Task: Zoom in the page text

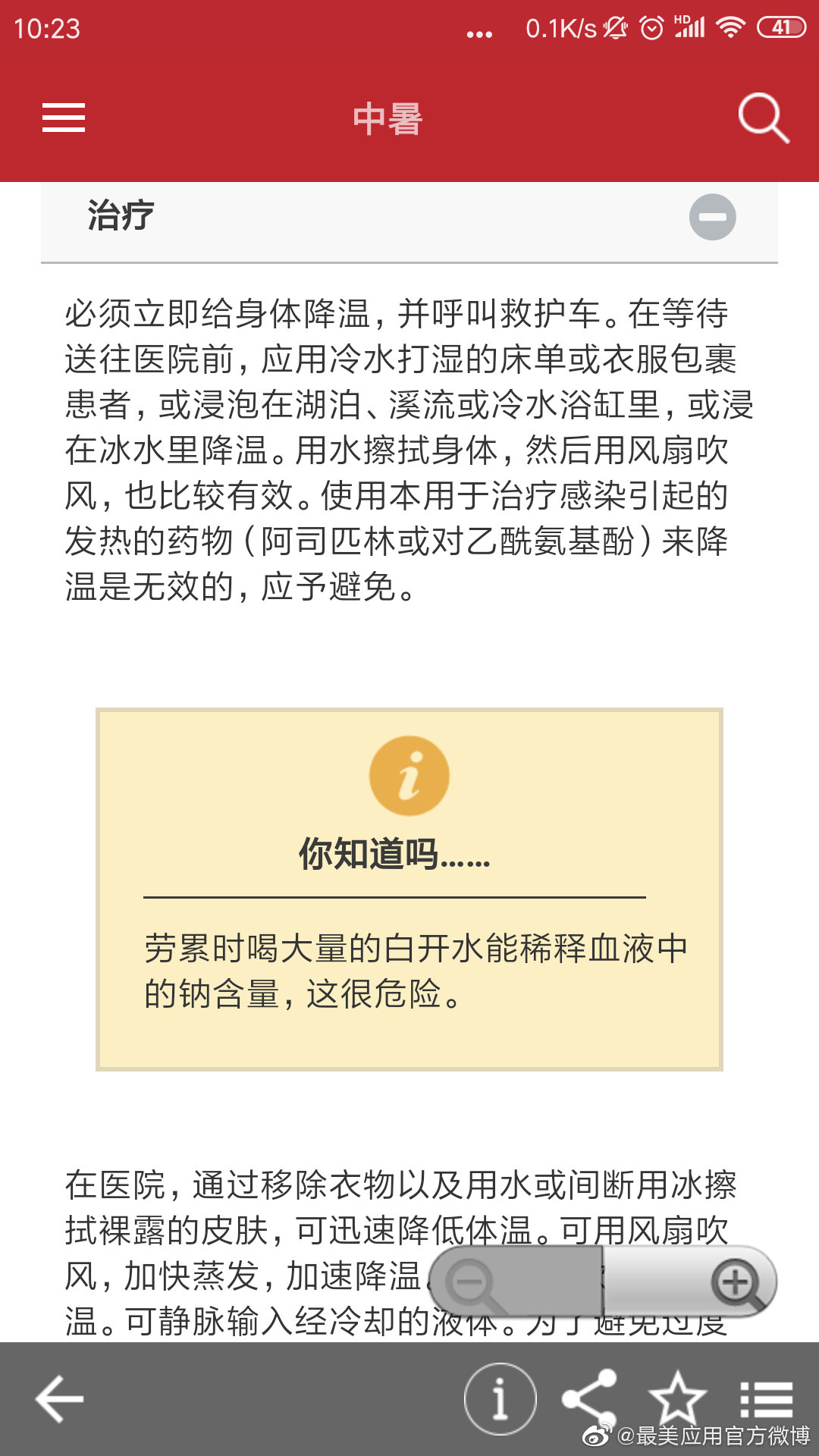Action: 690,1282
